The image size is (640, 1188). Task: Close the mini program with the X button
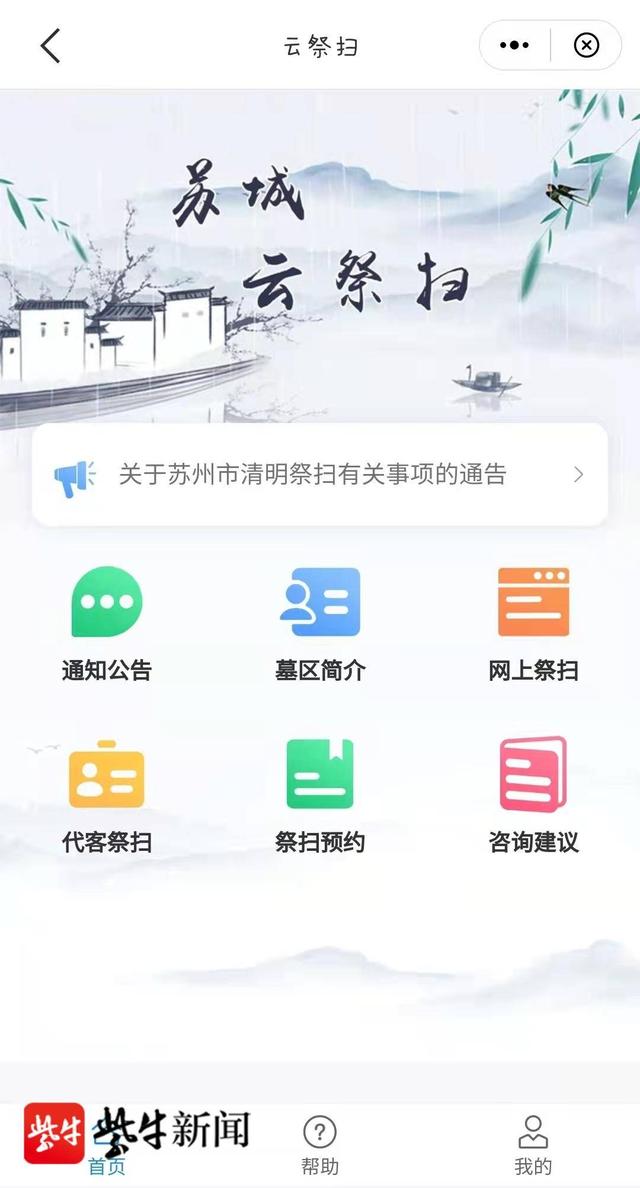[x=587, y=46]
